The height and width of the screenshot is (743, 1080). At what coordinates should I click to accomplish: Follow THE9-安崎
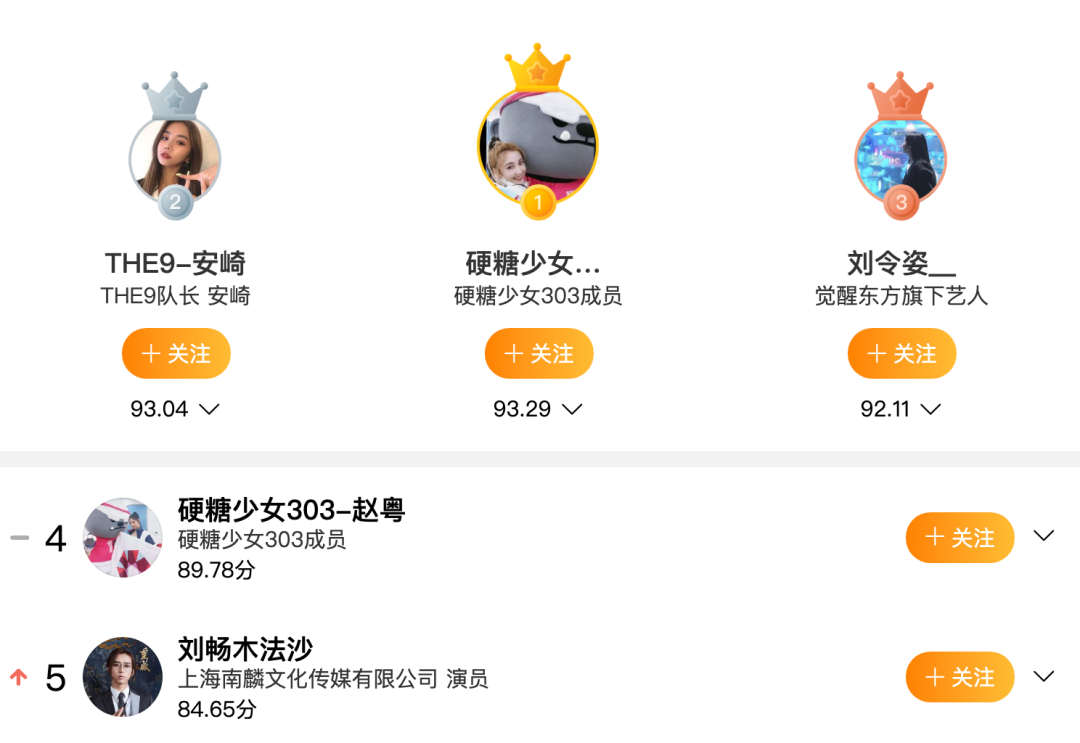tap(176, 354)
